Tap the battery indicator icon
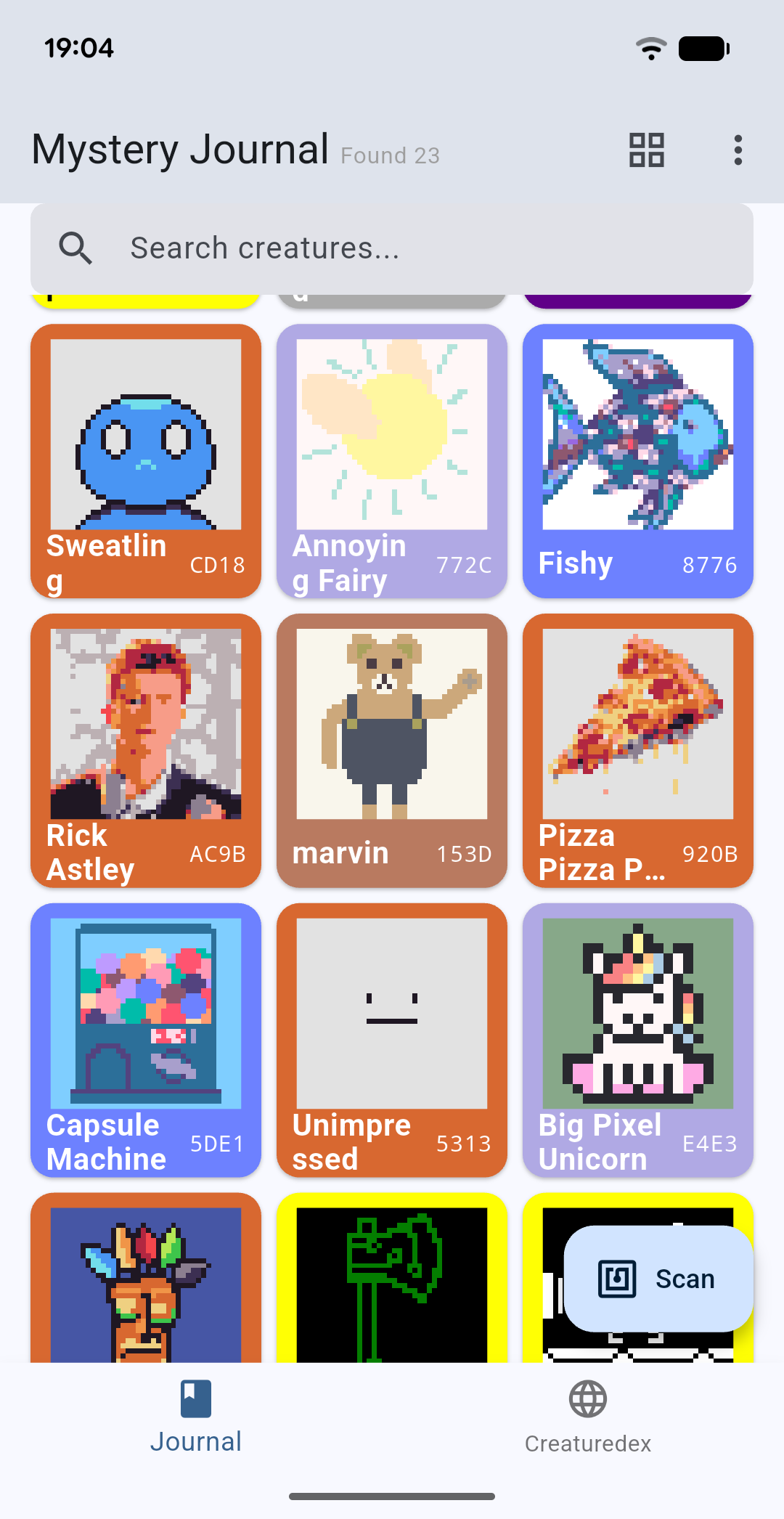 pyautogui.click(x=703, y=47)
